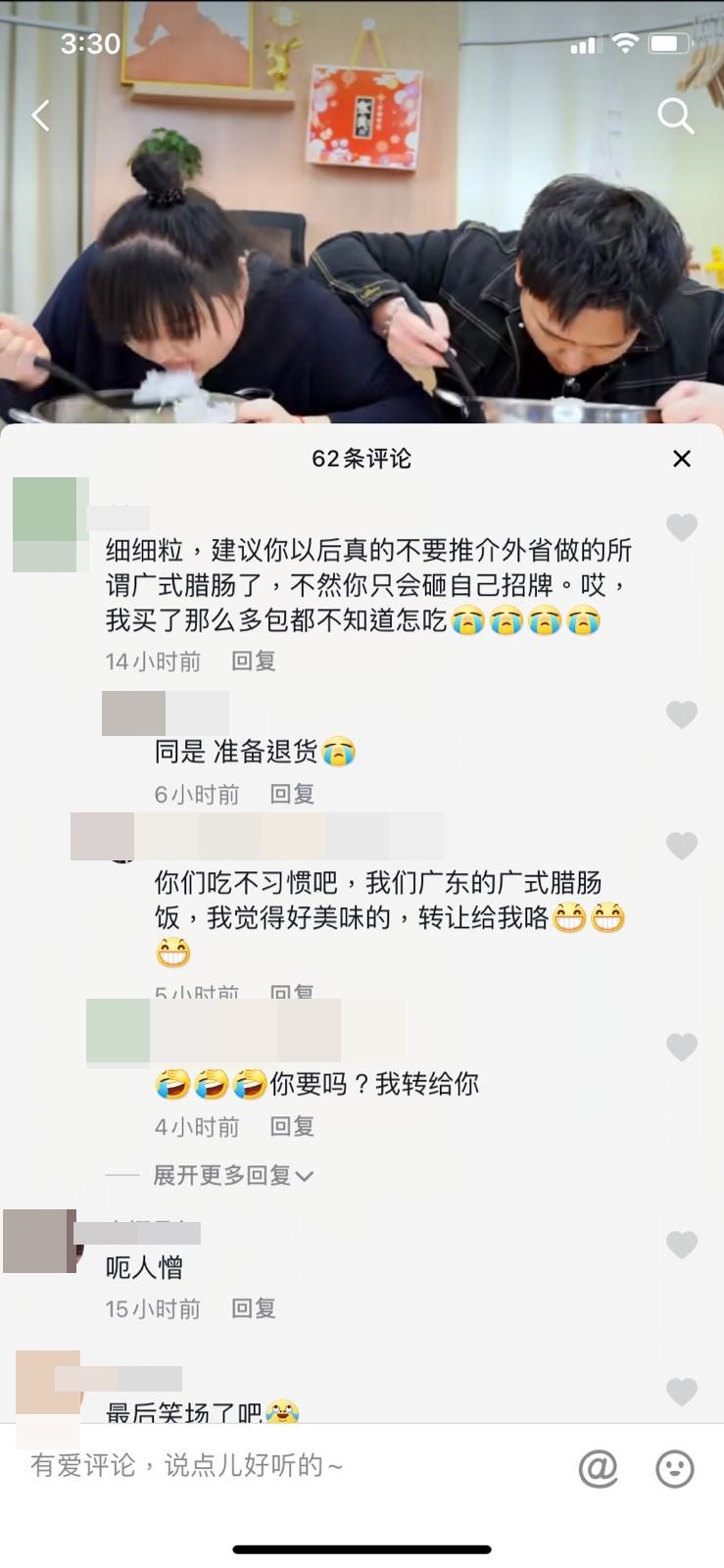Like the reply 你要吗？我转给你
The height and width of the screenshot is (1568, 724).
tap(682, 1047)
